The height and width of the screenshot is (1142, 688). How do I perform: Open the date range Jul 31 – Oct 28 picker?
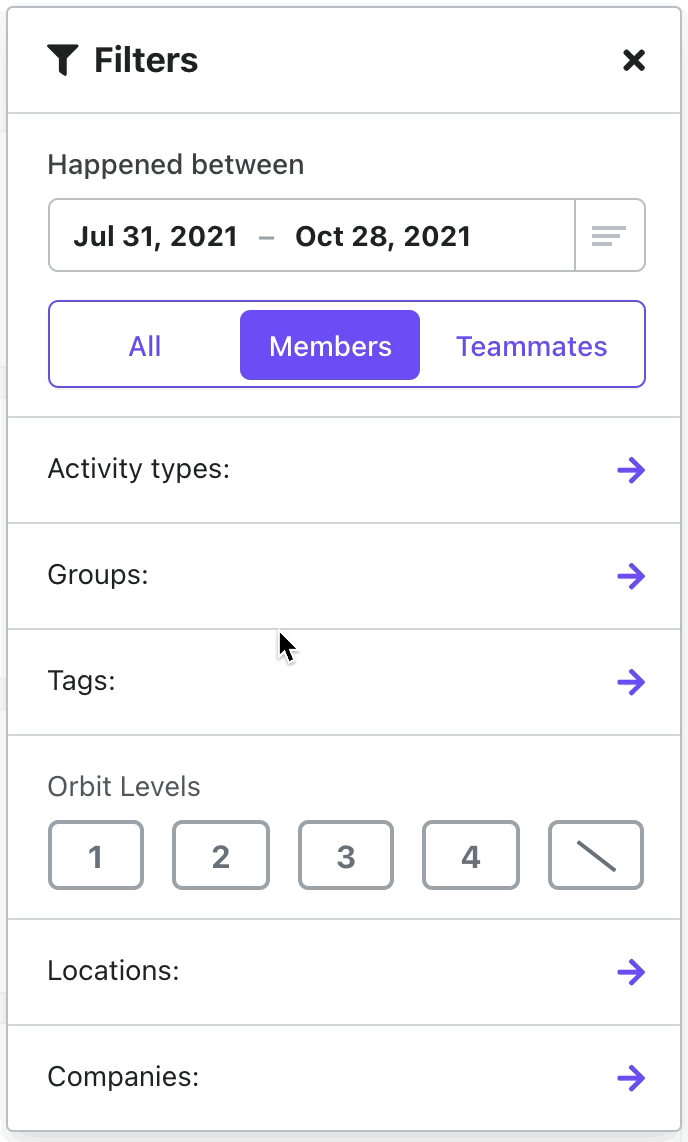(x=312, y=235)
